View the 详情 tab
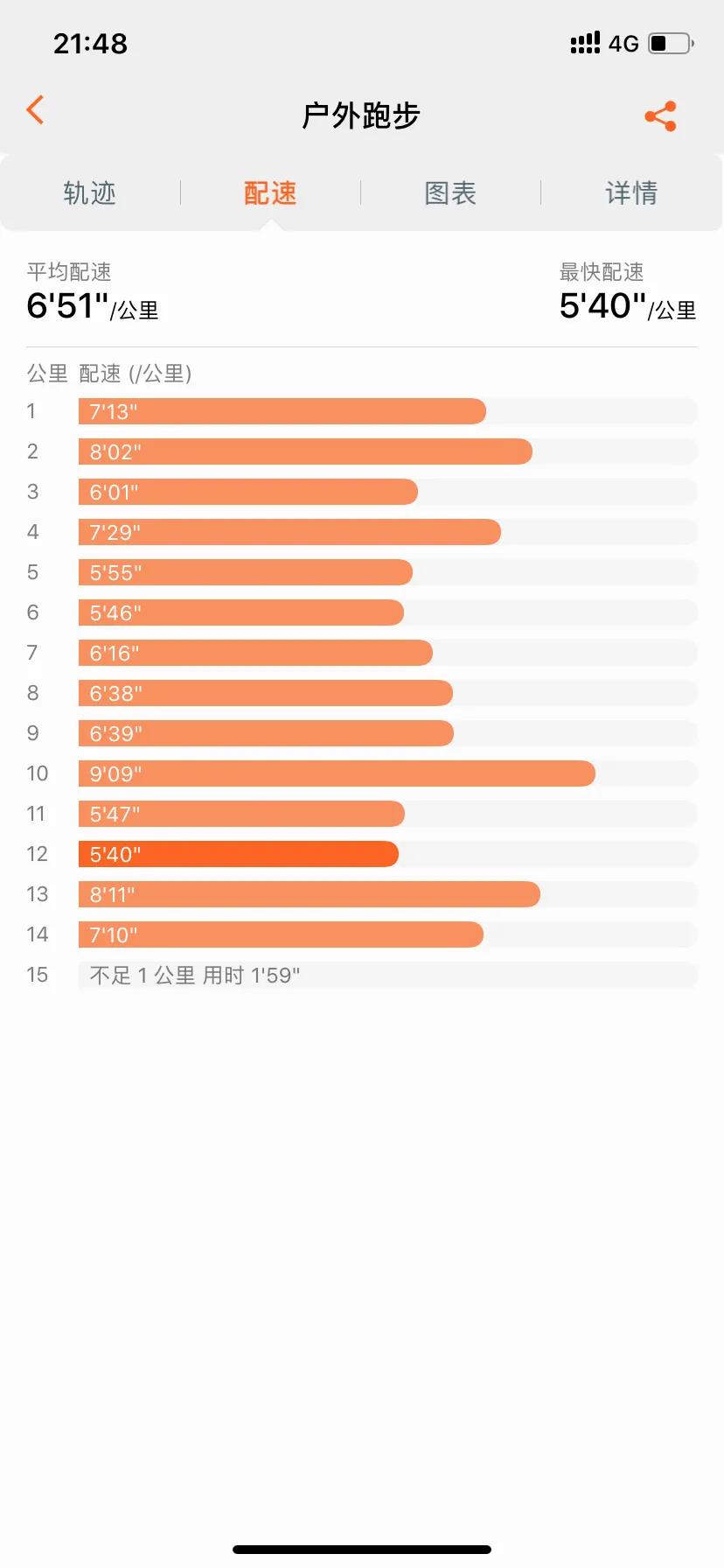Screen dimensions: 724x1568 [x=631, y=192]
